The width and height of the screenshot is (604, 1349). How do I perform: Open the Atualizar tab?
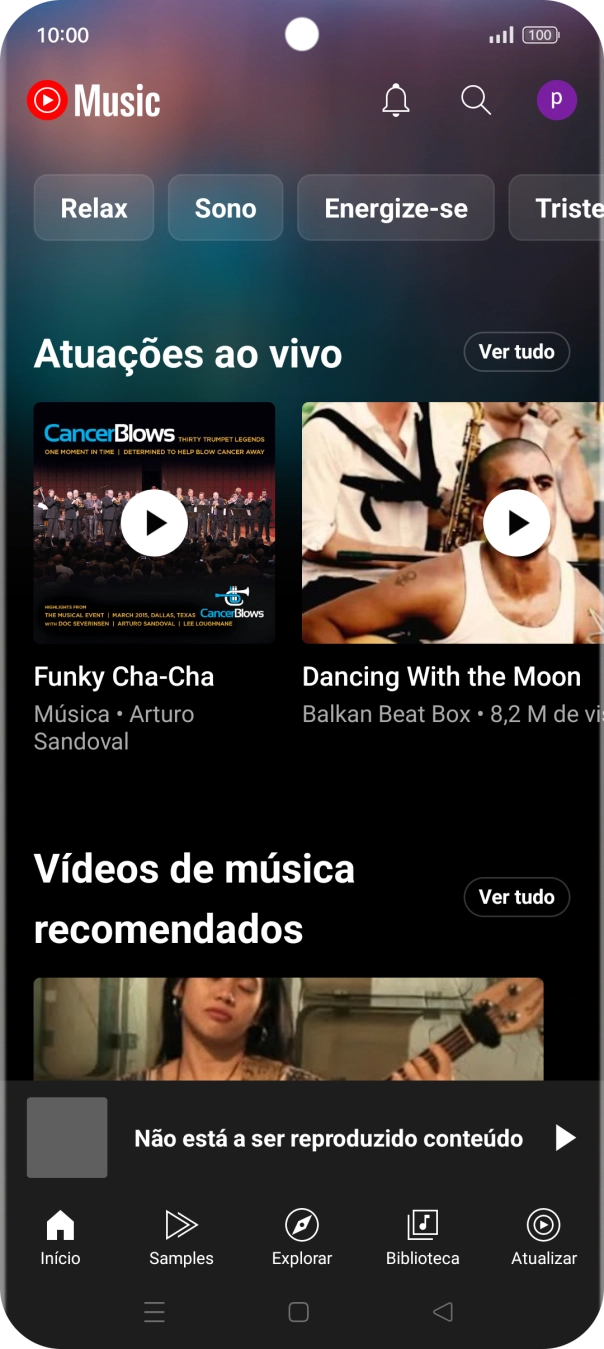pos(544,1237)
